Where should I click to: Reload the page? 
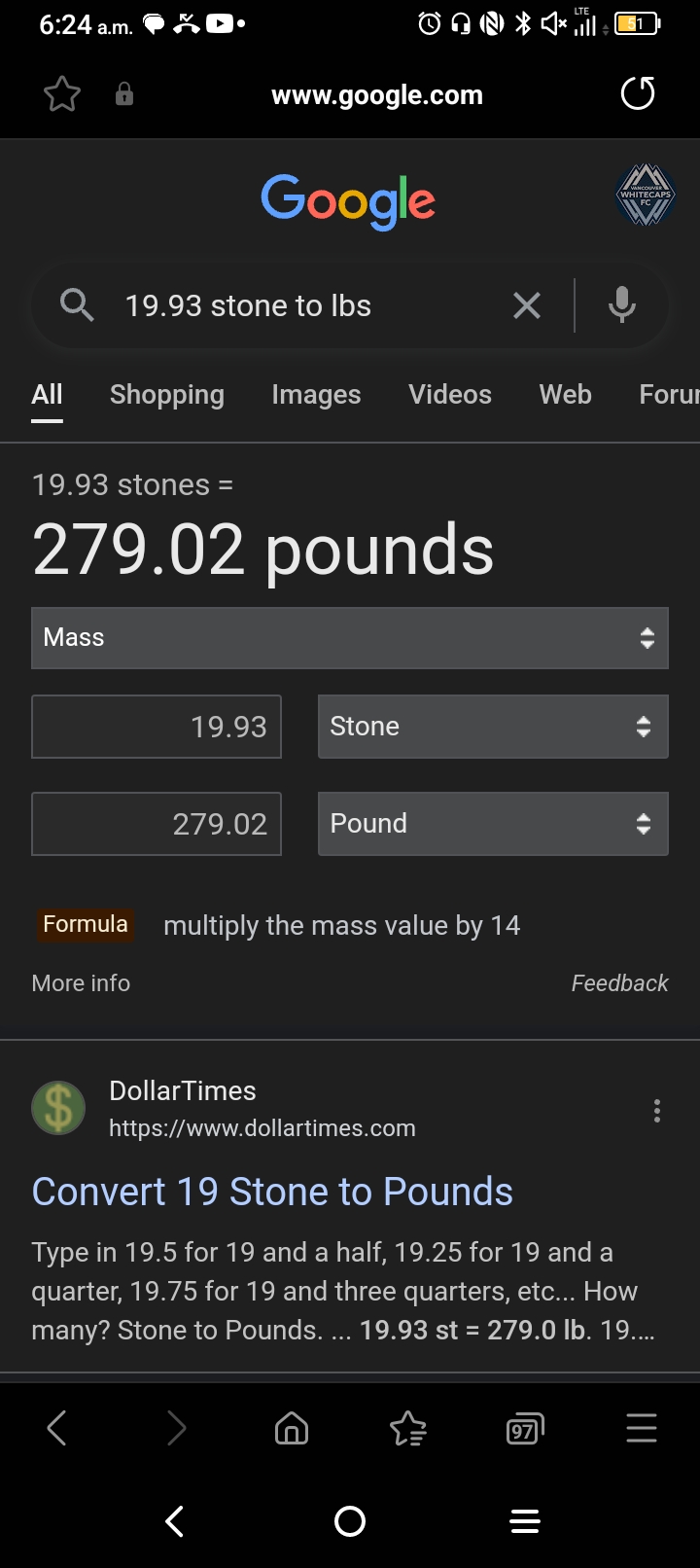coord(638,94)
